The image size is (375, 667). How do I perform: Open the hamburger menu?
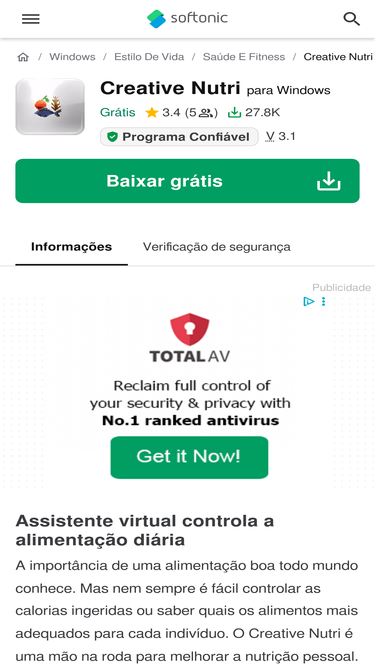coord(31,19)
